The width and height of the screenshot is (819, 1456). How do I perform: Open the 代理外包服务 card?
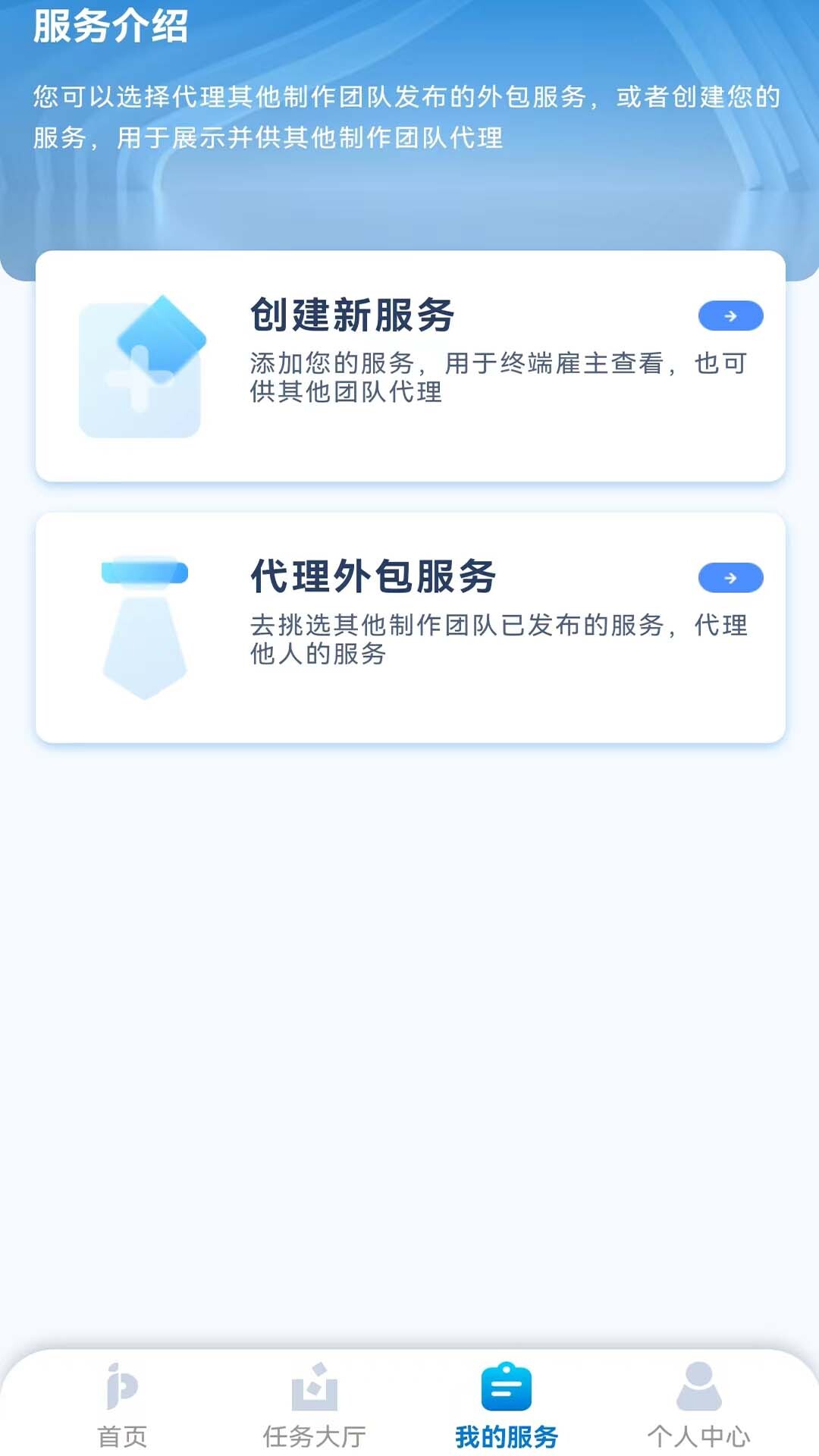pyautogui.click(x=409, y=626)
